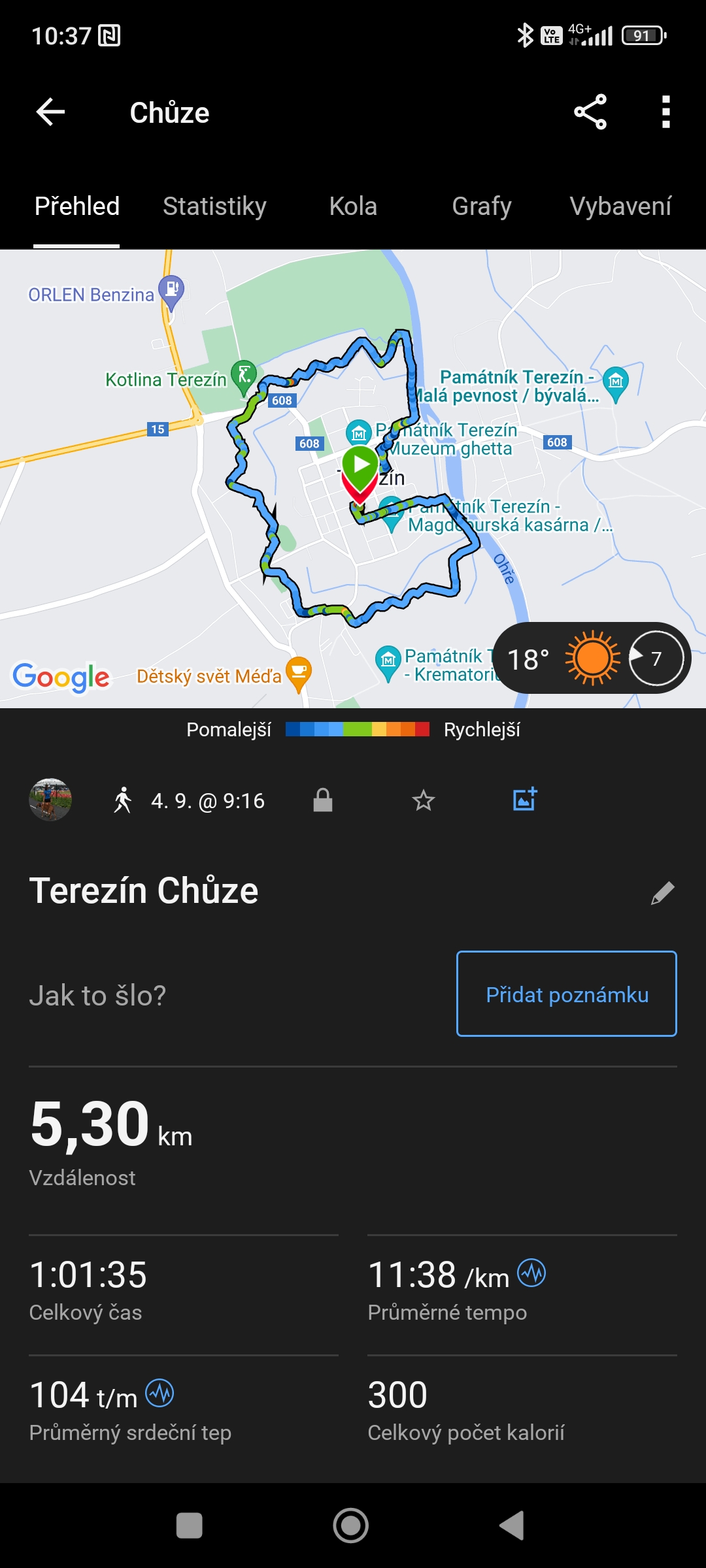Share this walking activity
The width and height of the screenshot is (706, 1568).
click(x=590, y=112)
